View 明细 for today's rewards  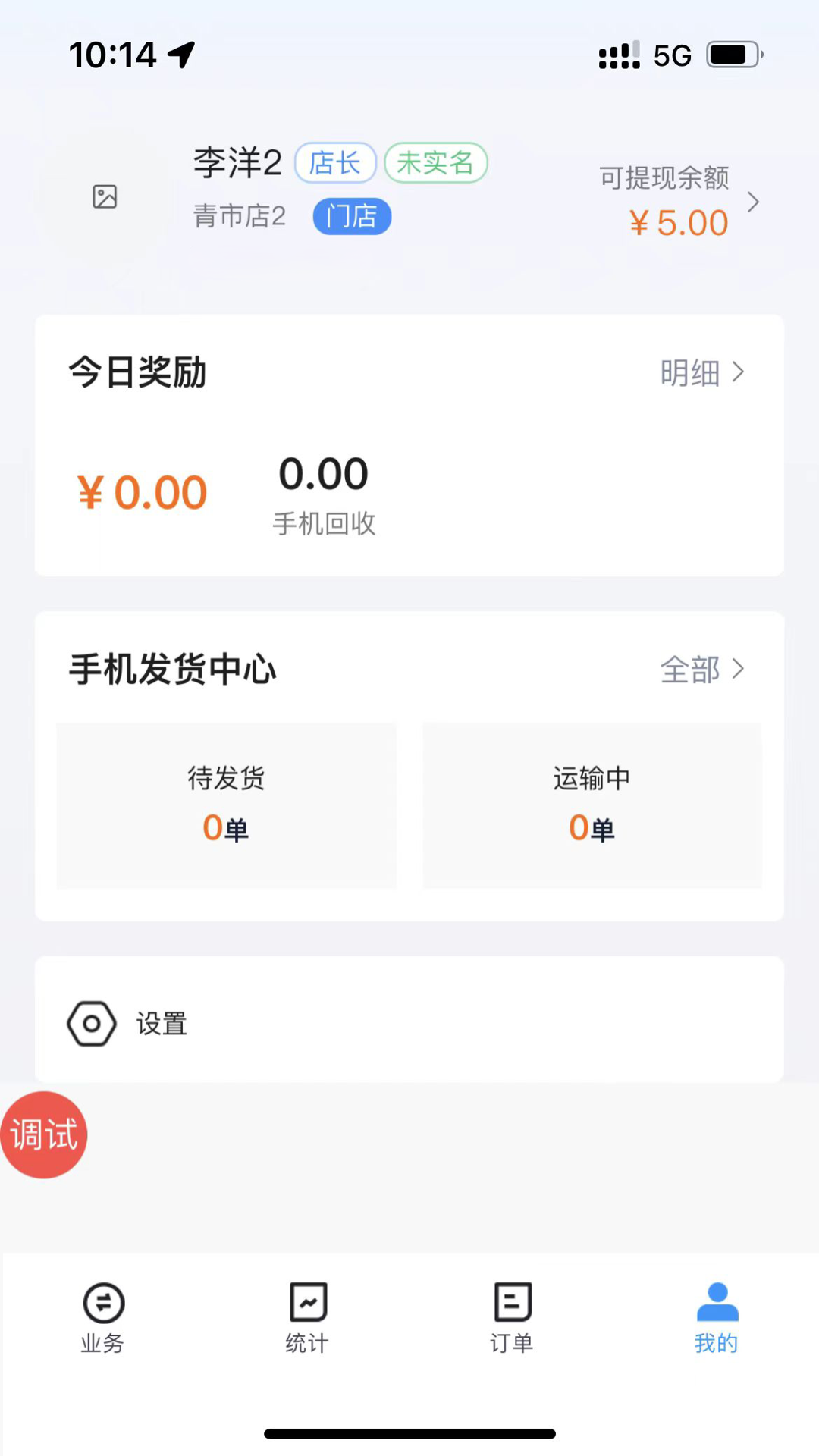[701, 373]
